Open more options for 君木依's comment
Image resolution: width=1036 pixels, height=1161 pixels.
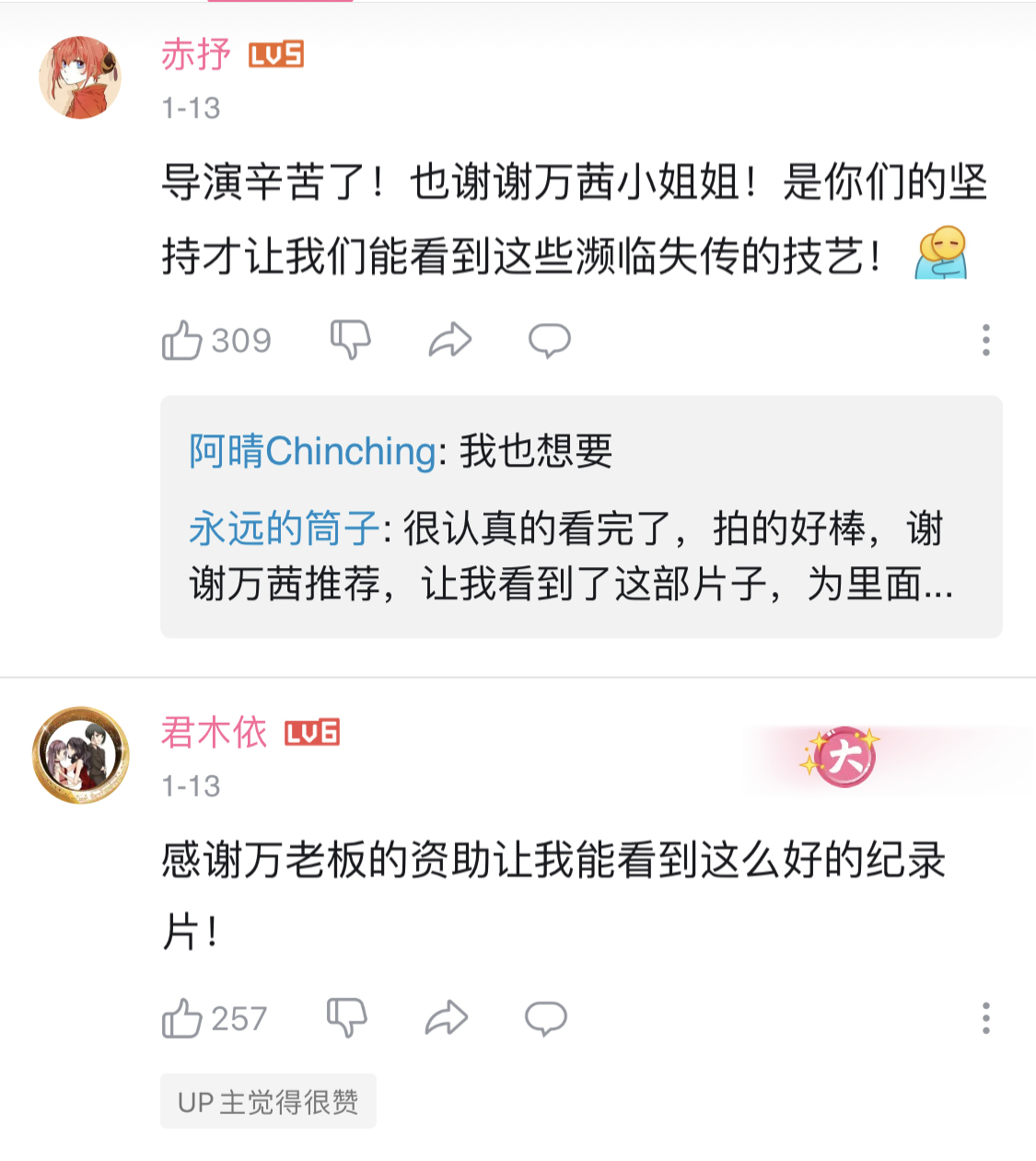pos(985,1018)
